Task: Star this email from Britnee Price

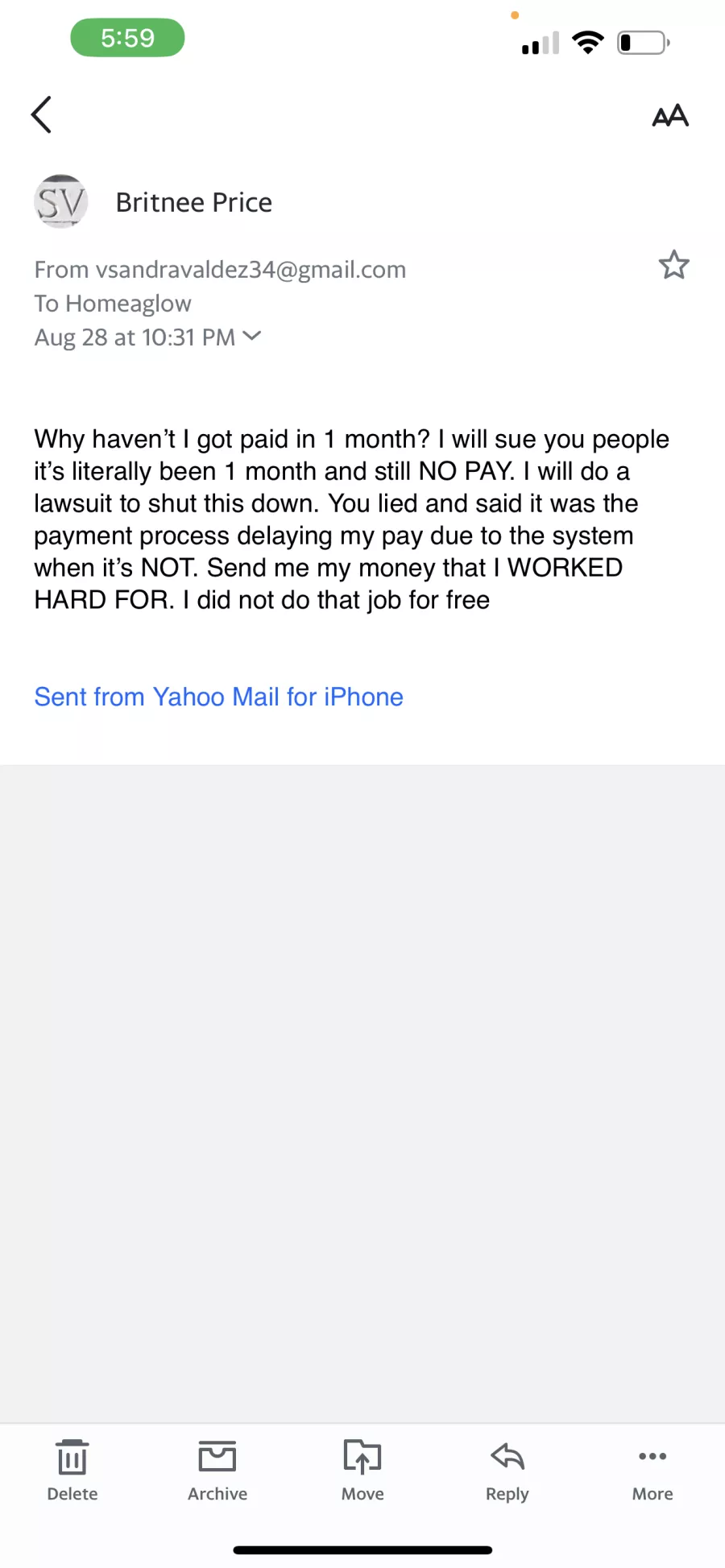Action: click(x=673, y=265)
